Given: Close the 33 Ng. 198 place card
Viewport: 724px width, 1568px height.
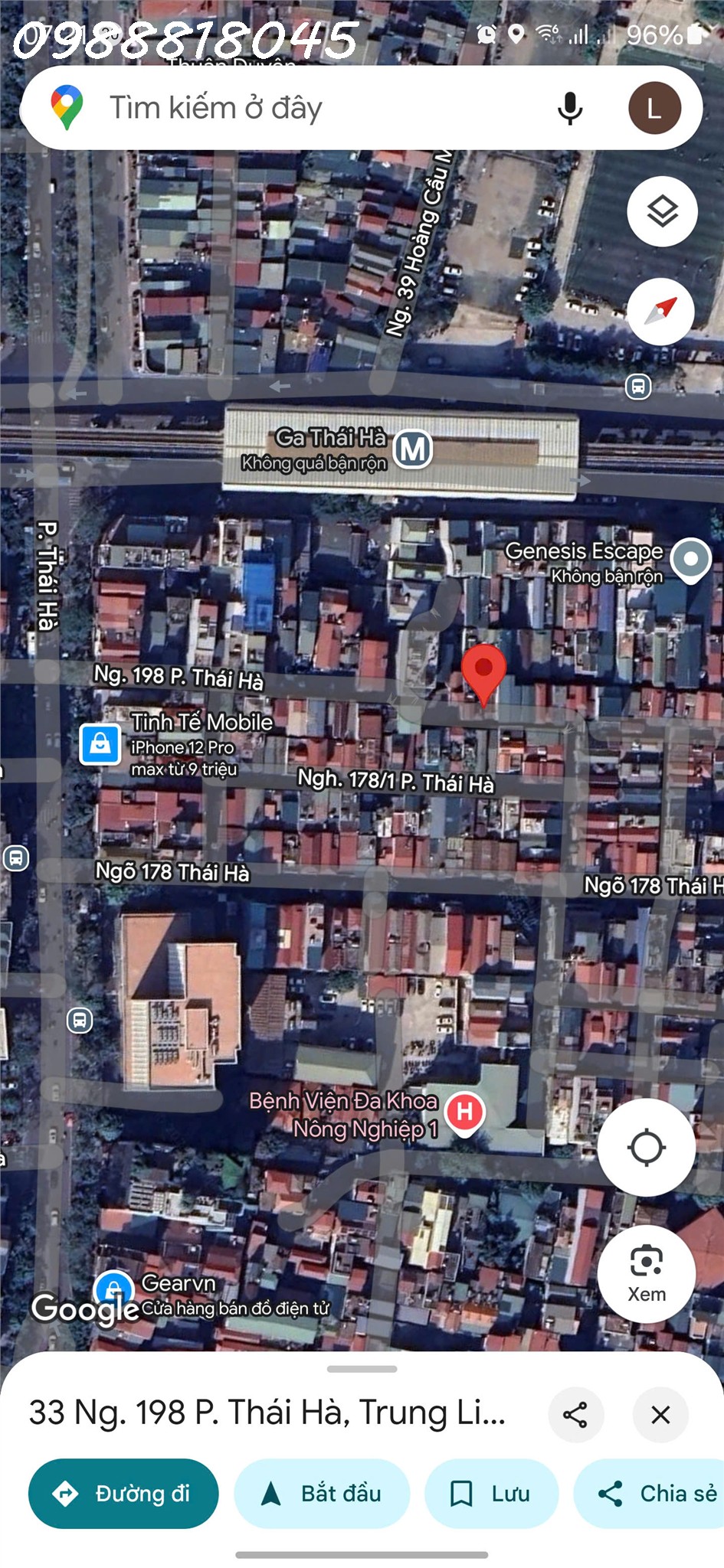Looking at the screenshot, I should pyautogui.click(x=660, y=1414).
